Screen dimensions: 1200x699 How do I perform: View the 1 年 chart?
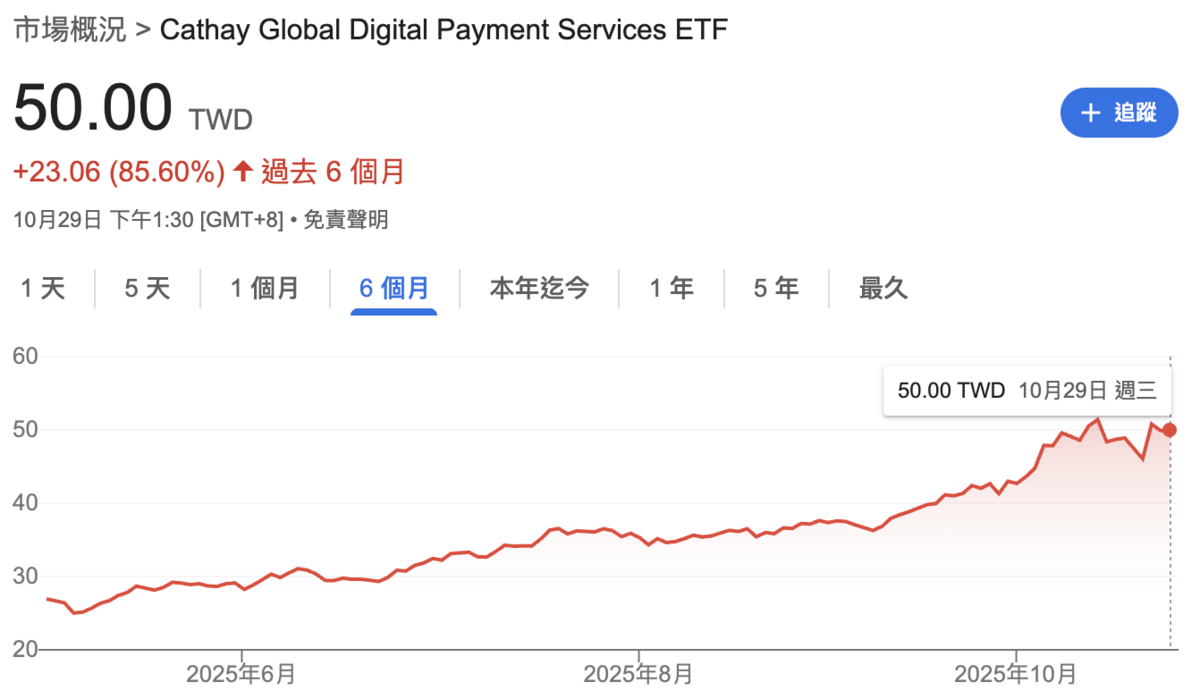pyautogui.click(x=671, y=289)
